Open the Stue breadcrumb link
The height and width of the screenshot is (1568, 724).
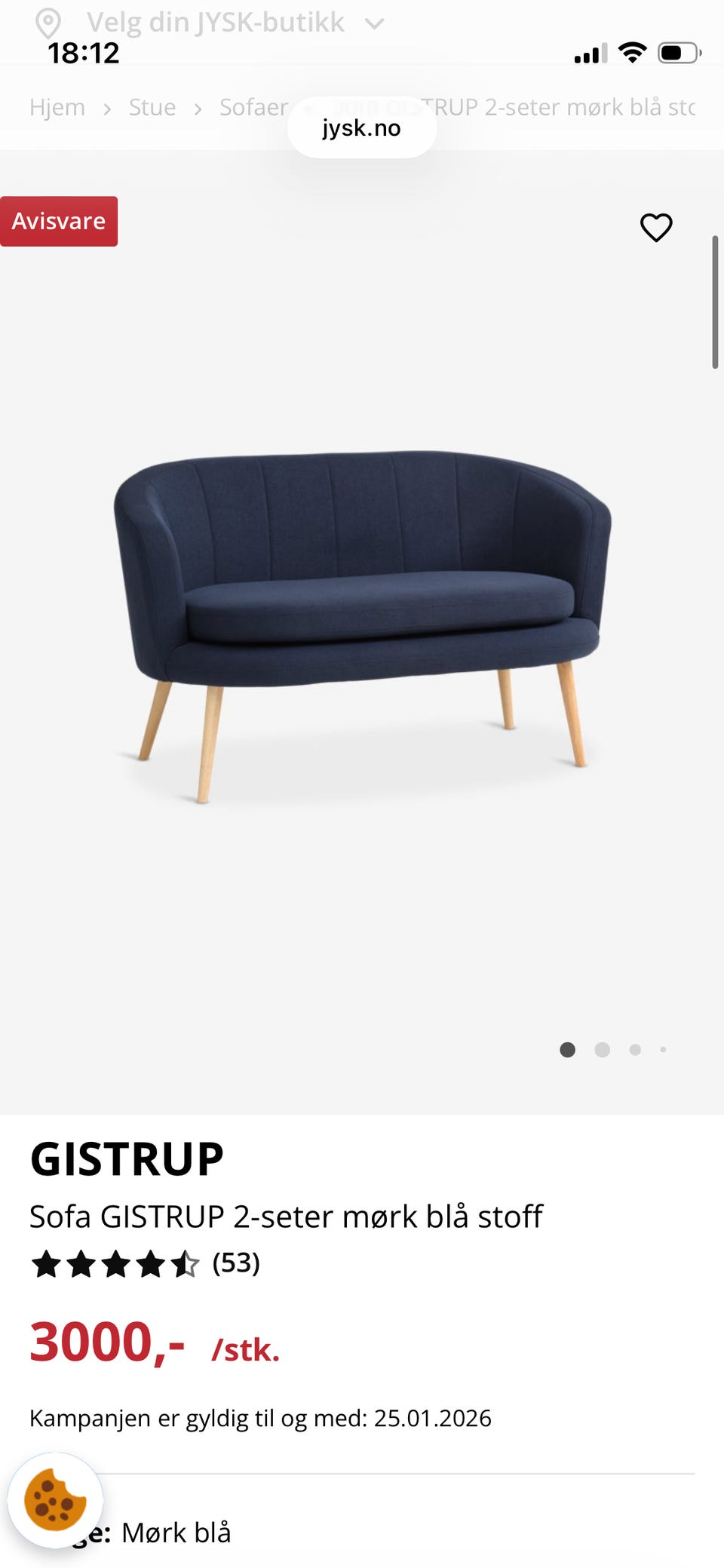click(x=152, y=107)
